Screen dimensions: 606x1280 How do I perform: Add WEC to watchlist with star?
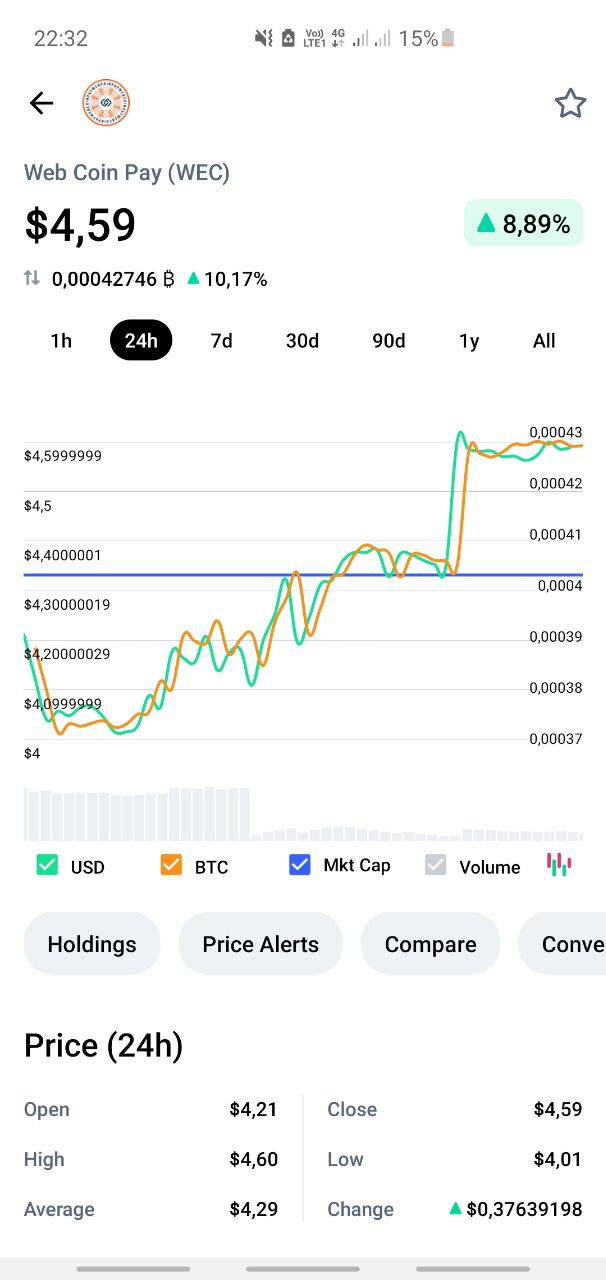click(570, 103)
